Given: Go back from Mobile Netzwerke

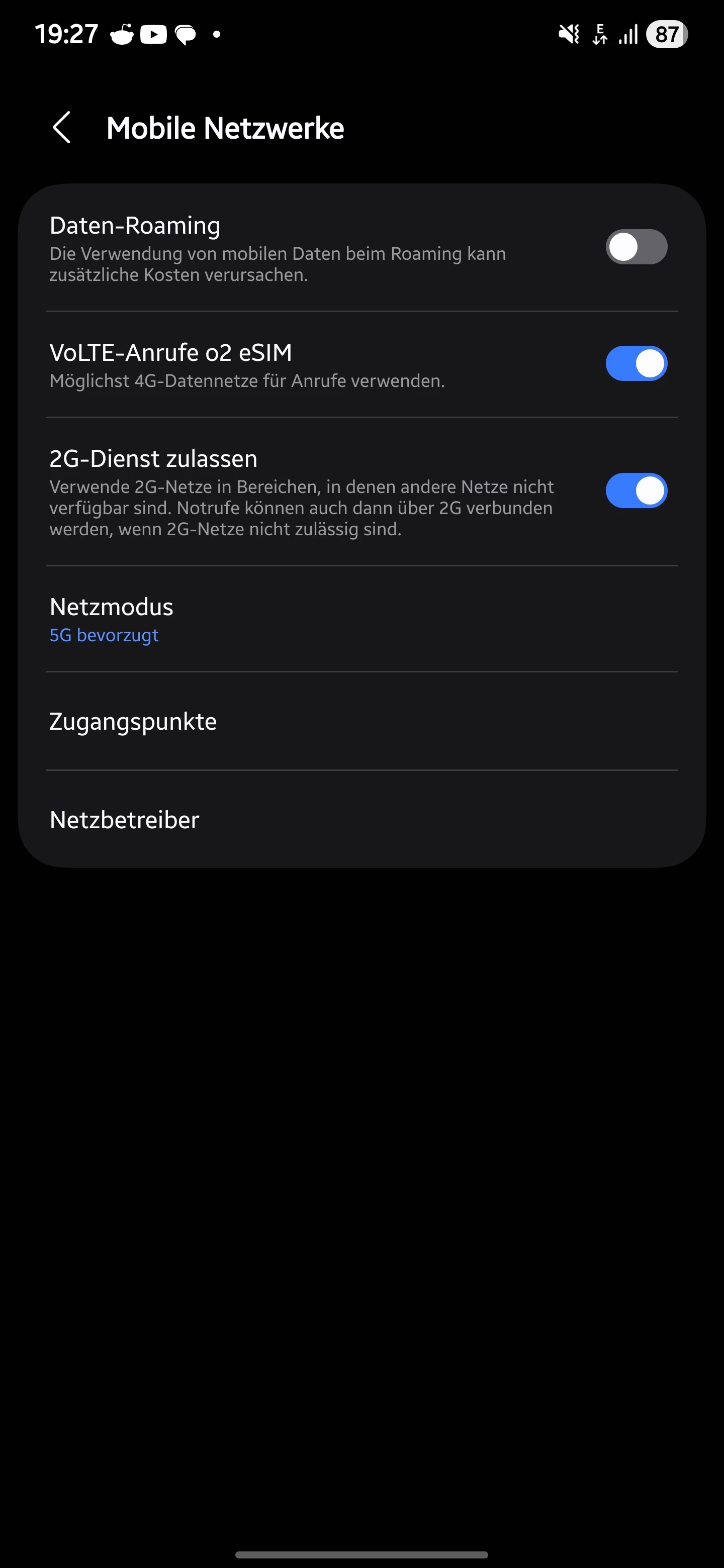Looking at the screenshot, I should coord(62,128).
